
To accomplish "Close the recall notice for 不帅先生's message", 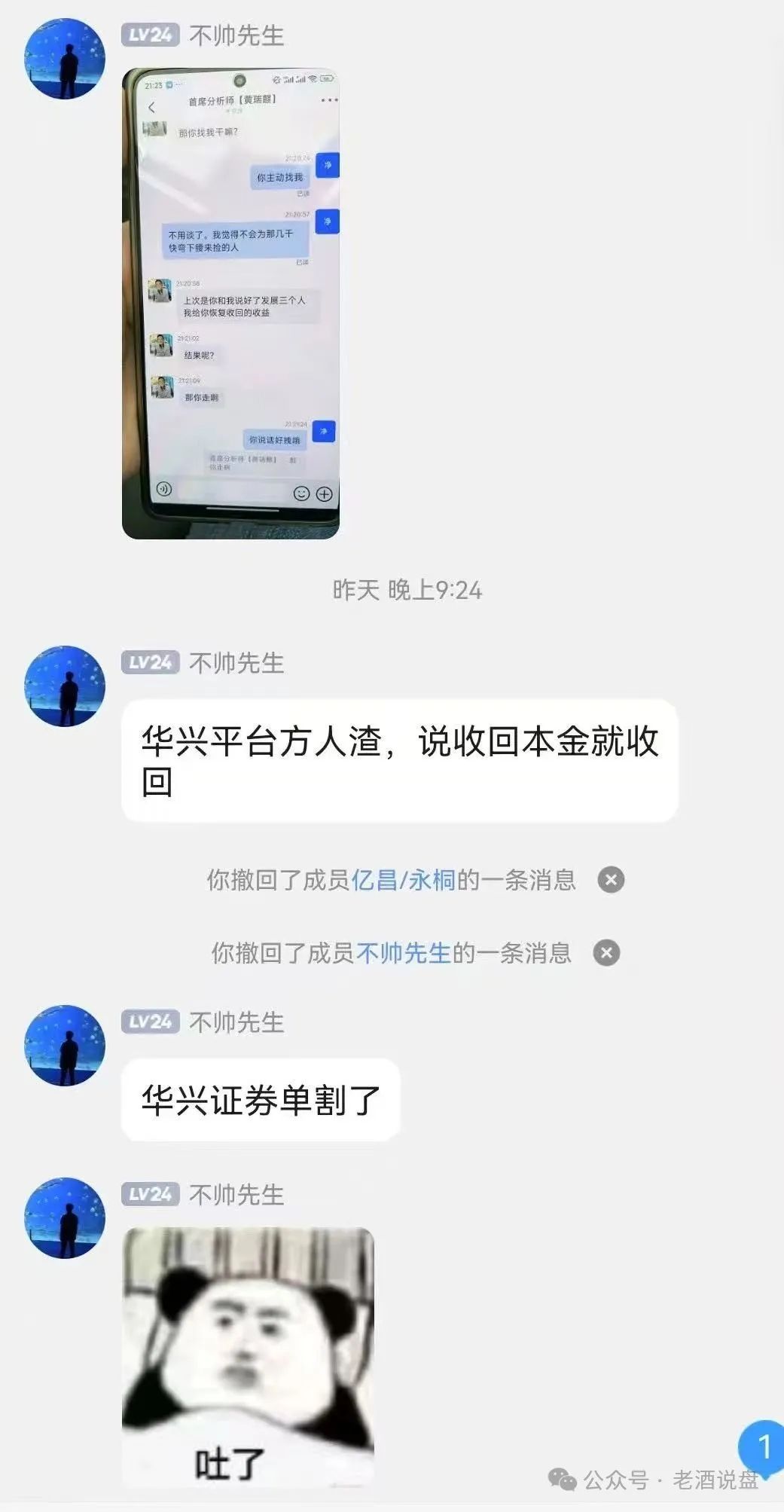I will pos(606,953).
